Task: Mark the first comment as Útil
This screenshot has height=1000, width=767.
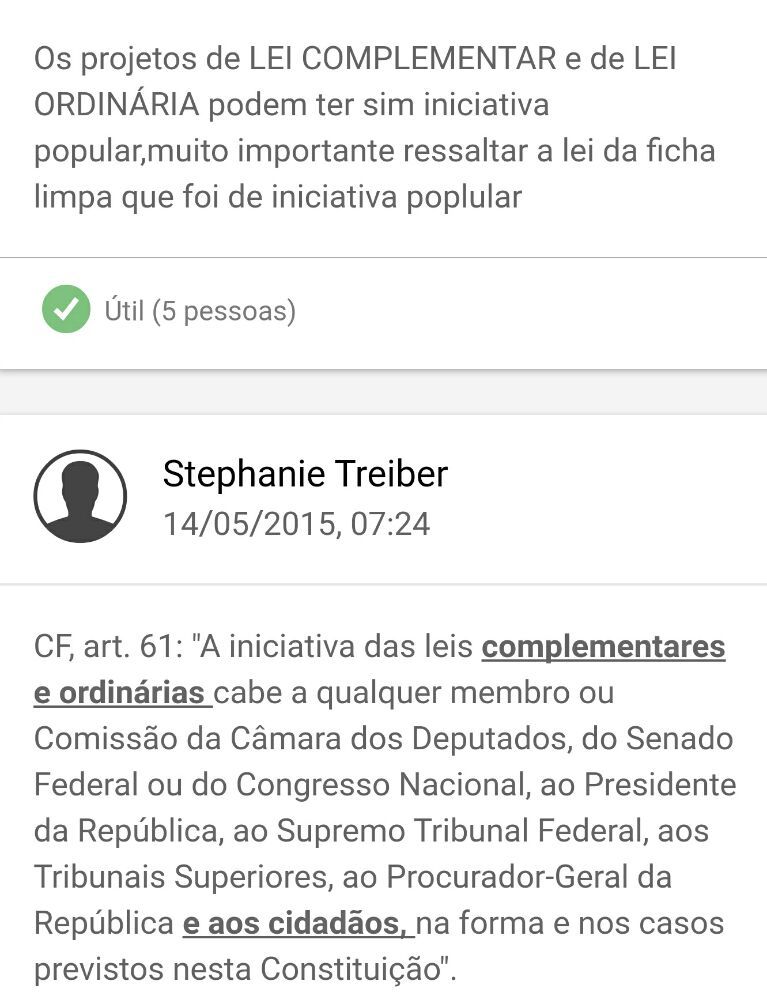Action: 66,311
